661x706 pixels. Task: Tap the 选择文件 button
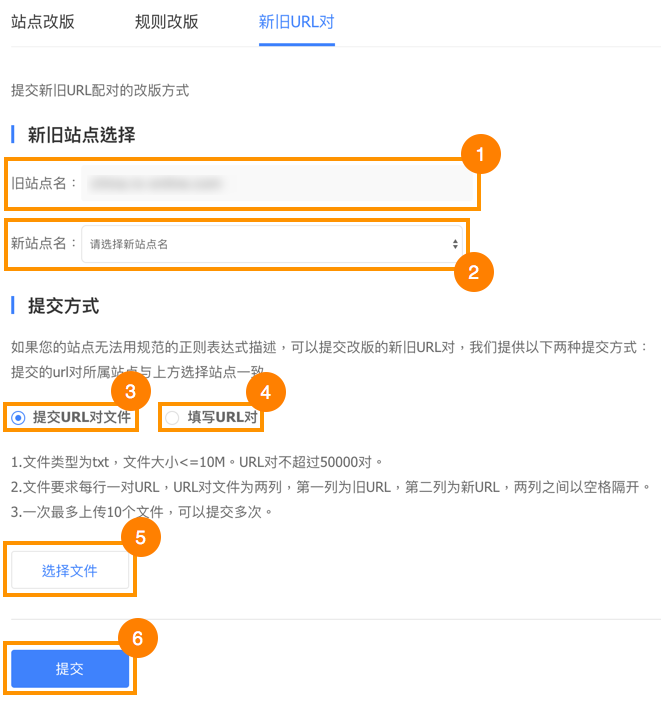click(x=70, y=571)
